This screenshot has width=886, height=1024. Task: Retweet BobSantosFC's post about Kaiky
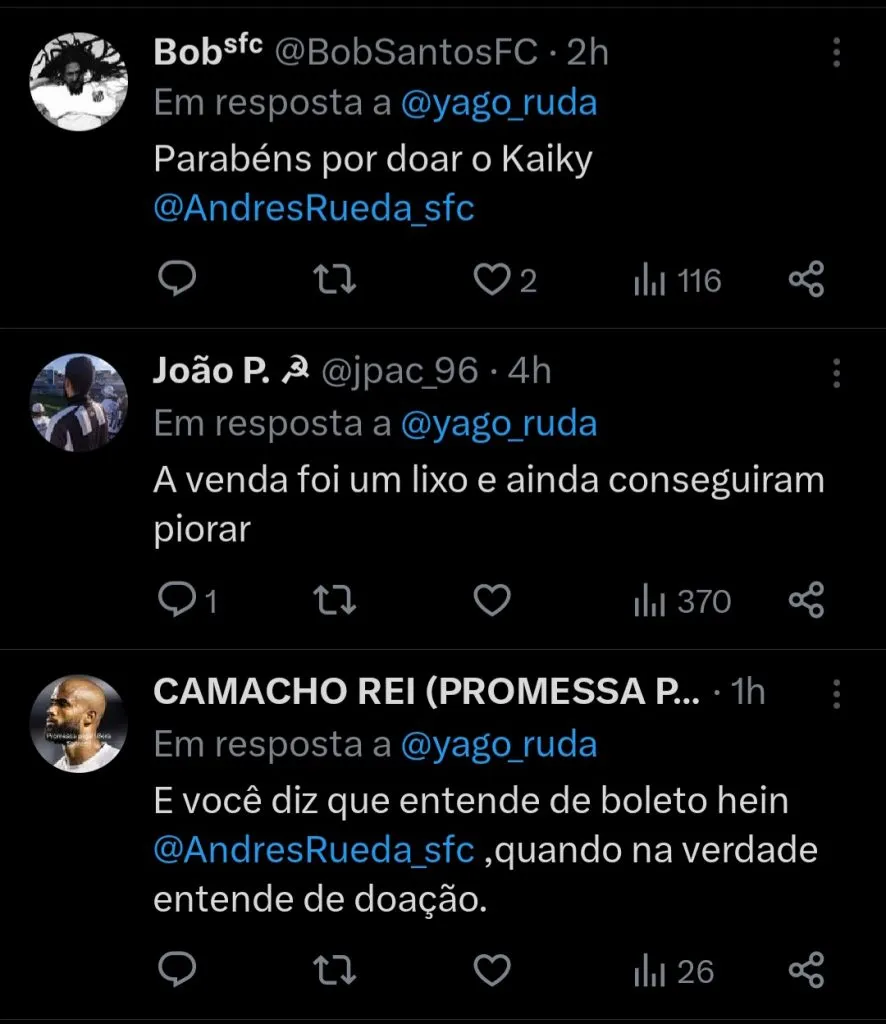tap(334, 280)
